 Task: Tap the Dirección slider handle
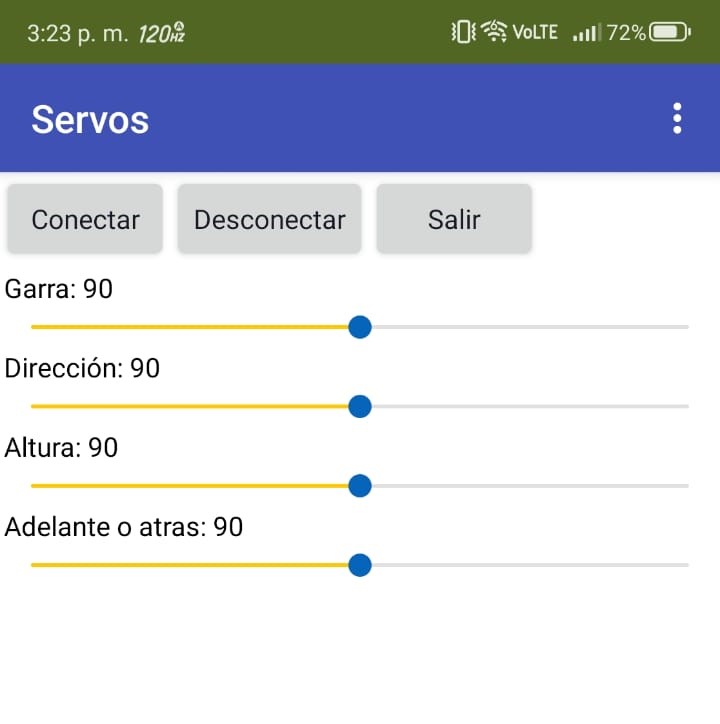point(360,407)
